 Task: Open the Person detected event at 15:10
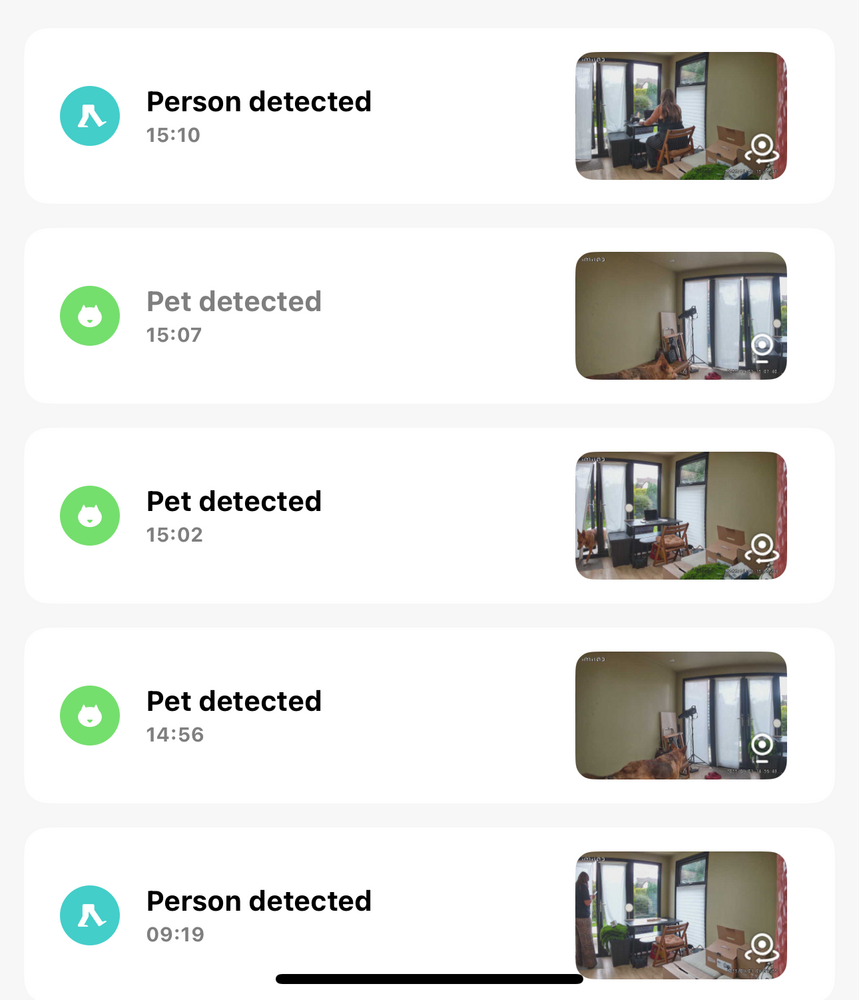pos(259,115)
